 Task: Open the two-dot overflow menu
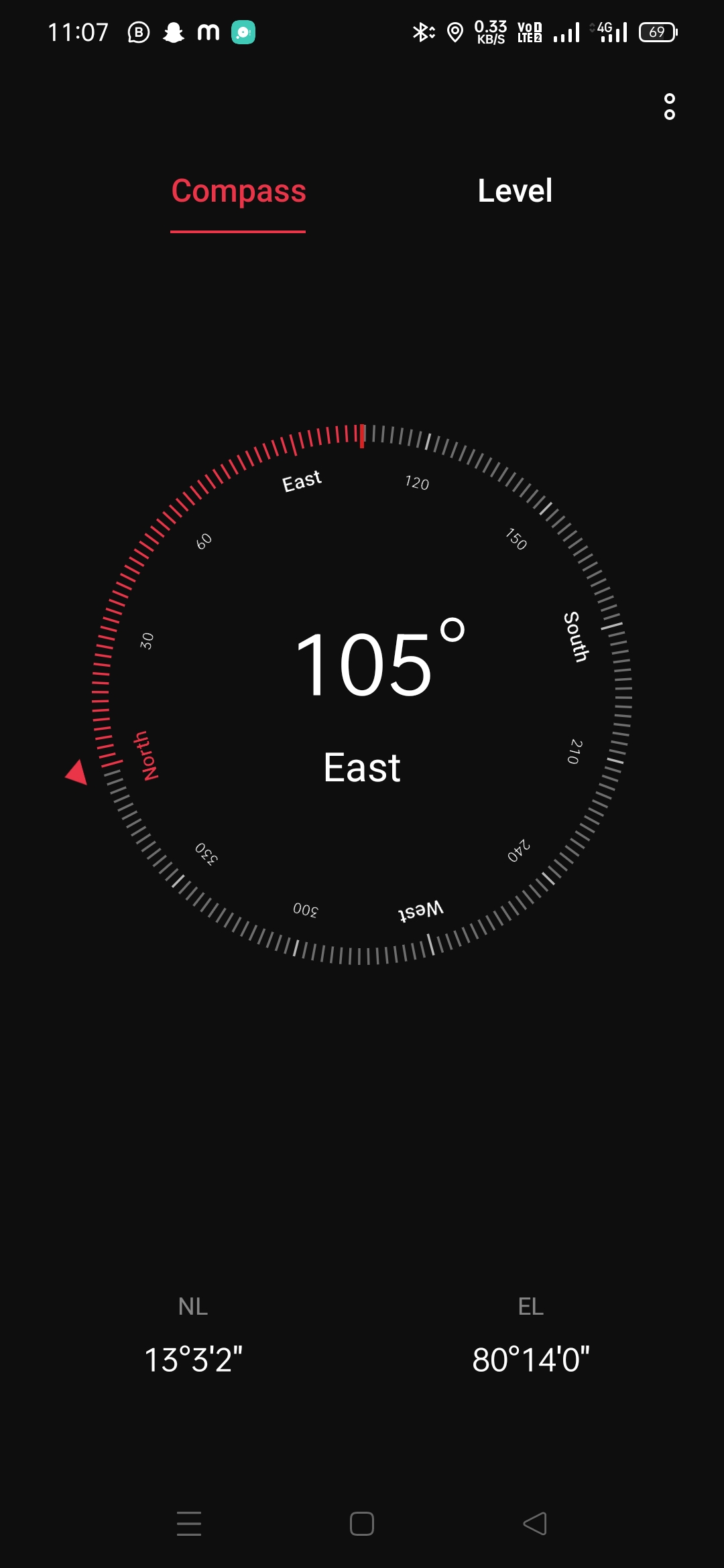click(669, 107)
